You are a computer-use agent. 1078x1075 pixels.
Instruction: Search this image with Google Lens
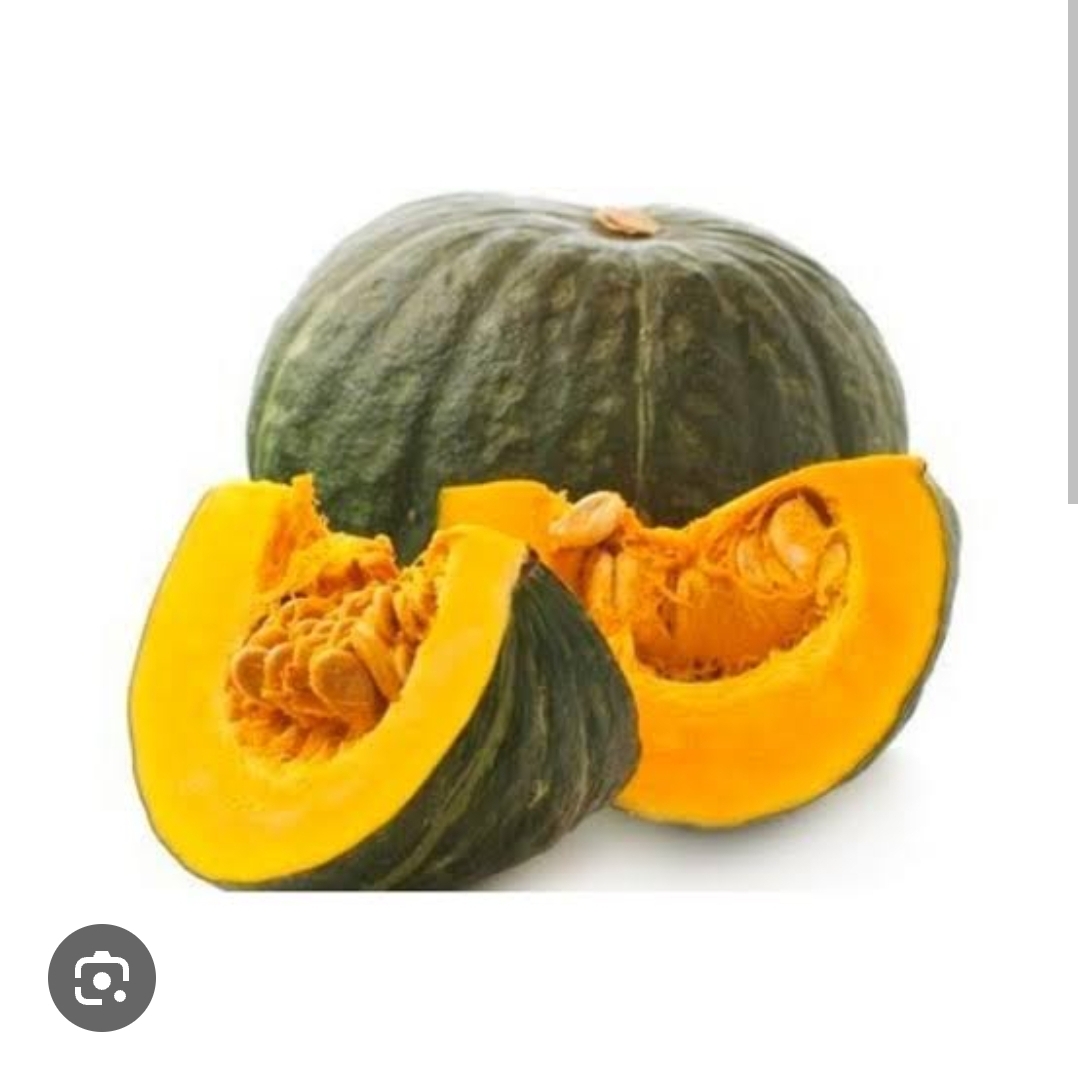[x=102, y=977]
